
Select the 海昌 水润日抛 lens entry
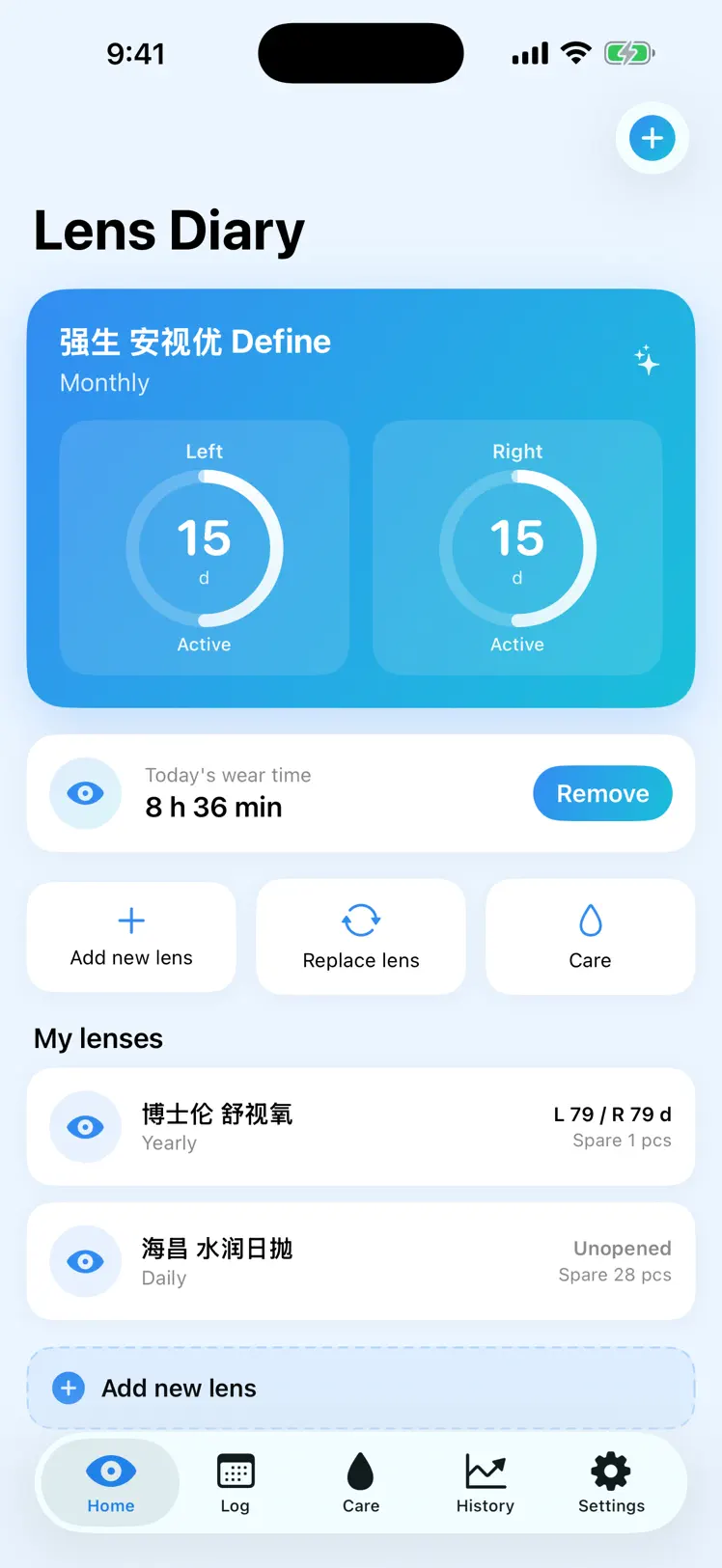[x=360, y=1261]
